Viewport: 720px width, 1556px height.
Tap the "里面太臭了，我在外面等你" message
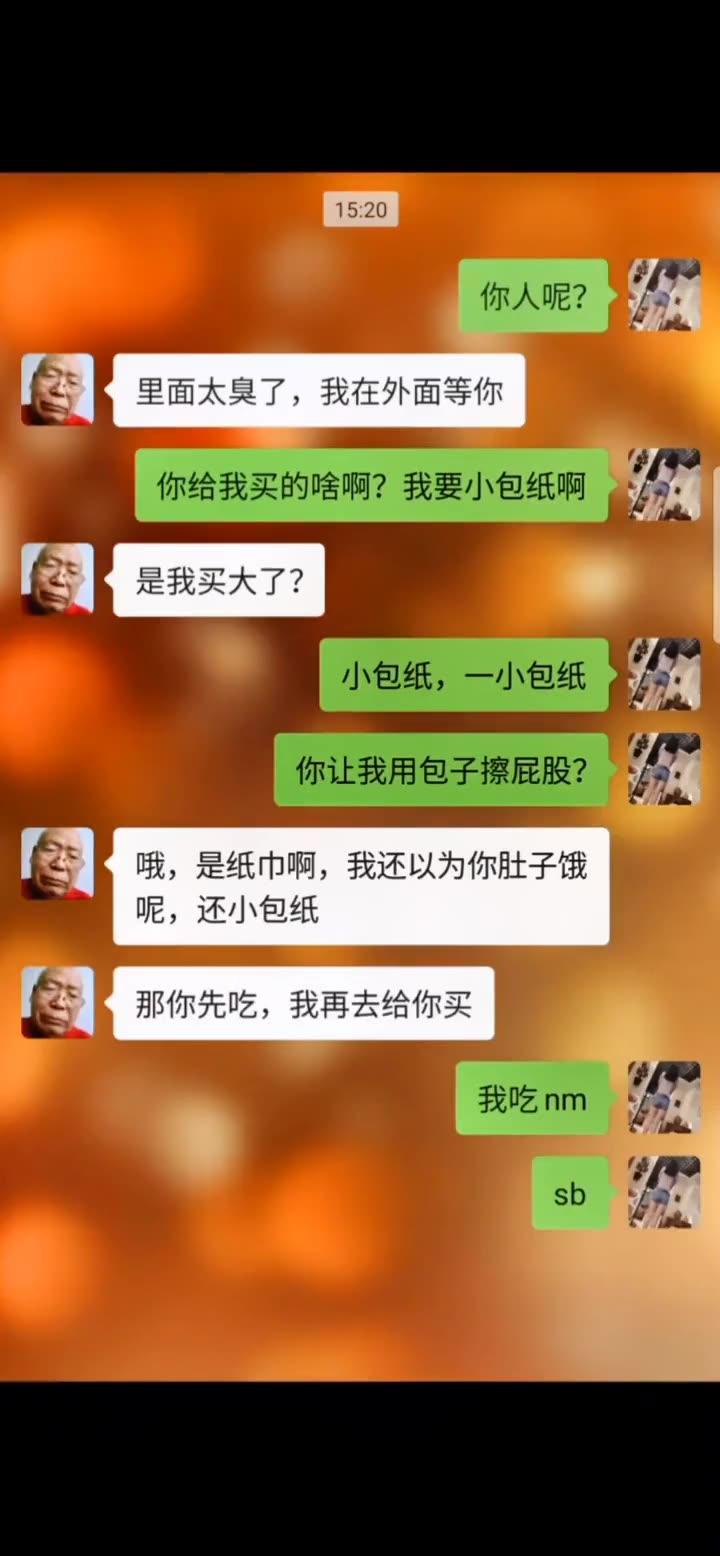(319, 390)
